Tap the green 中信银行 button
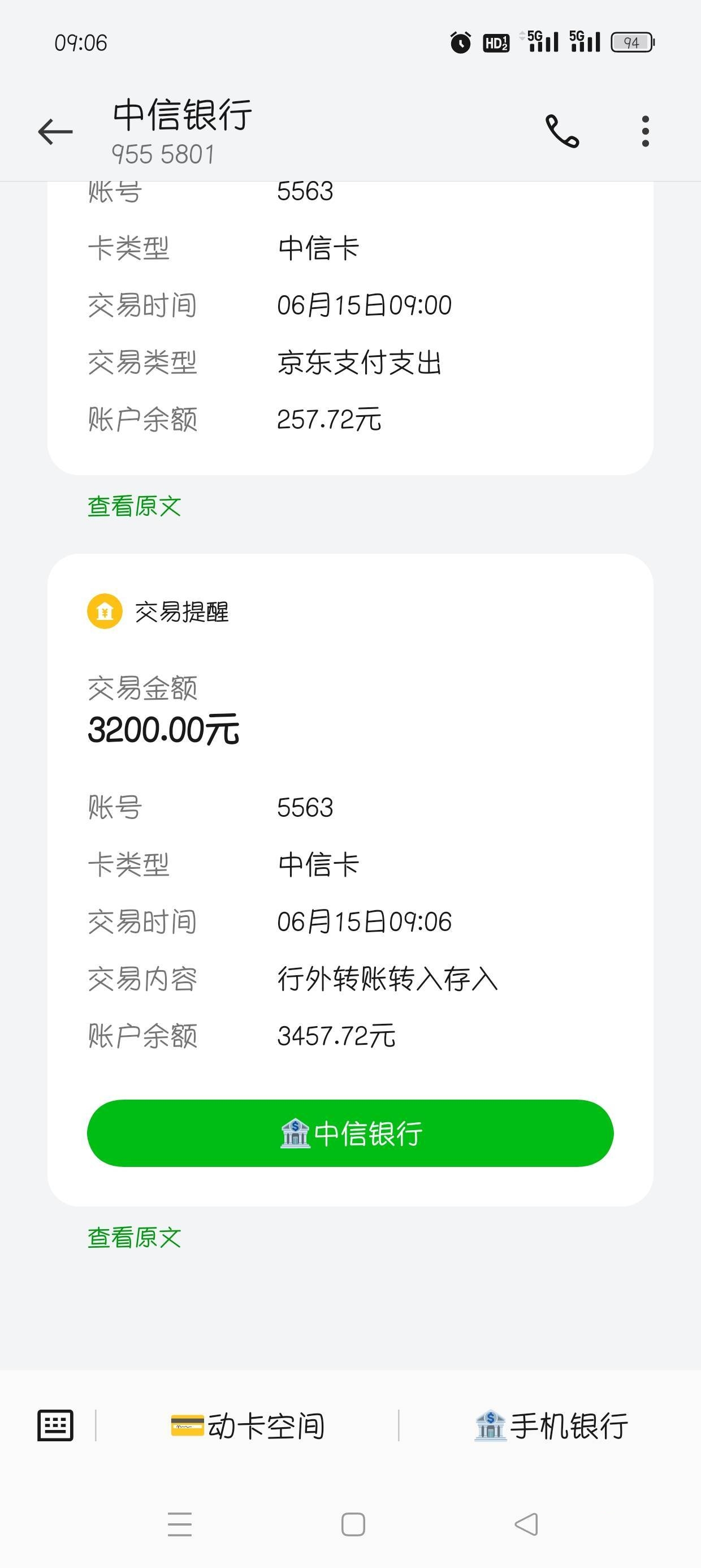Screen dimensions: 701x1568 [x=350, y=1133]
